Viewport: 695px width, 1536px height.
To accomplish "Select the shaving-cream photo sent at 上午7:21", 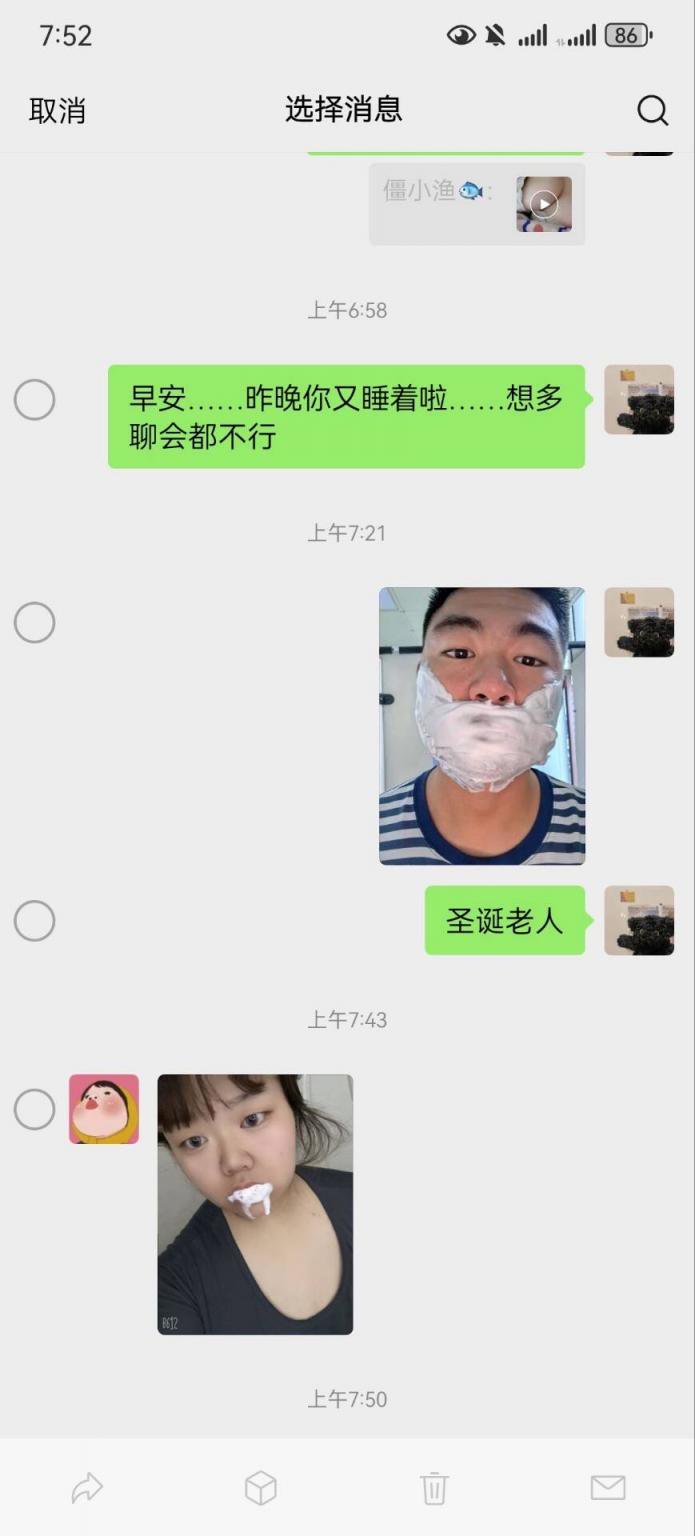I will tap(34, 623).
